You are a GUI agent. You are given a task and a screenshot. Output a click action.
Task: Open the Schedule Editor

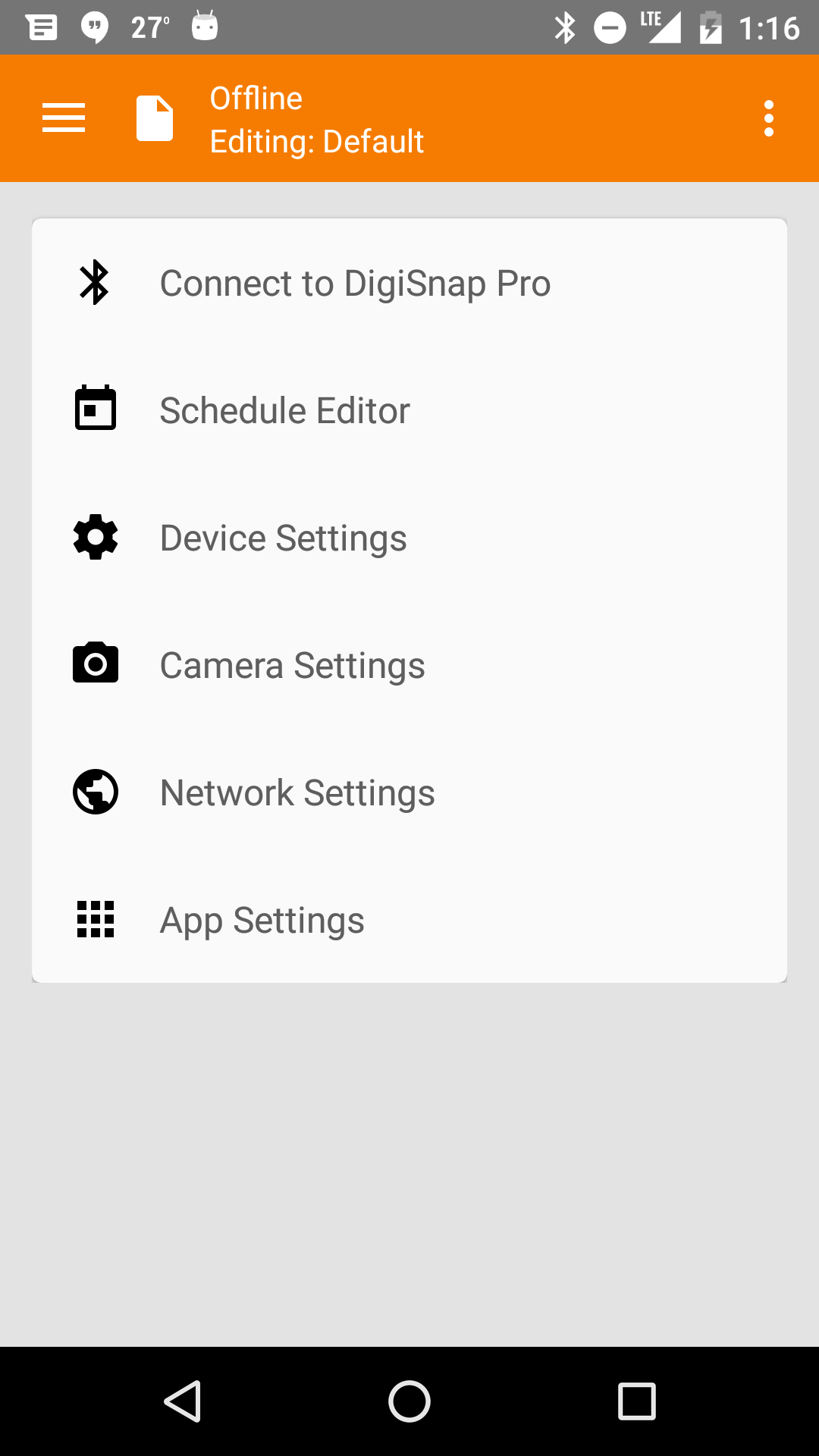click(284, 409)
